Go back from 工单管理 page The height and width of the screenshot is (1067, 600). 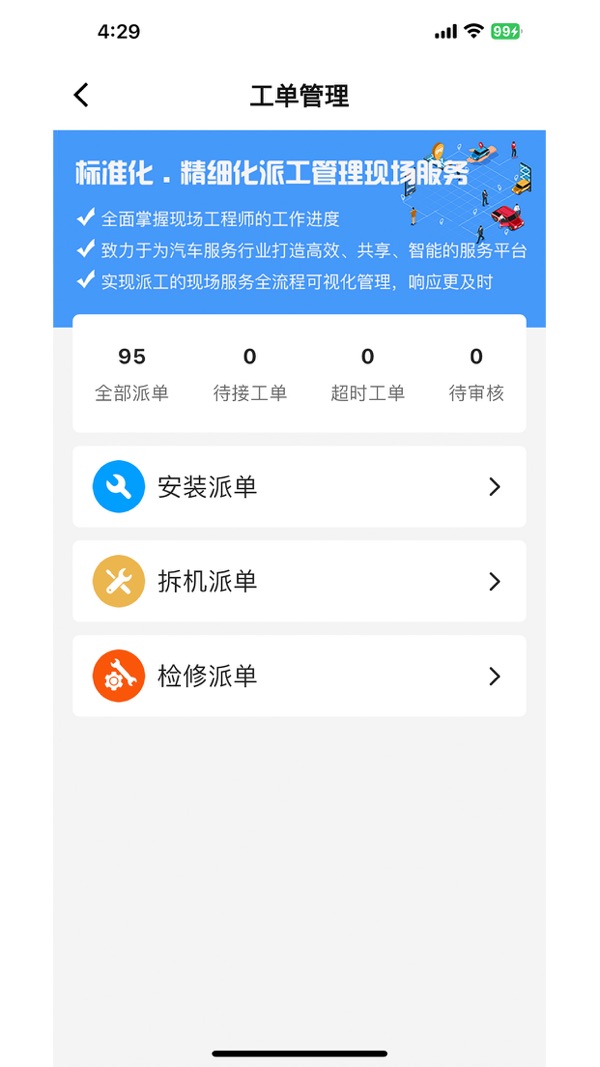pos(82,95)
